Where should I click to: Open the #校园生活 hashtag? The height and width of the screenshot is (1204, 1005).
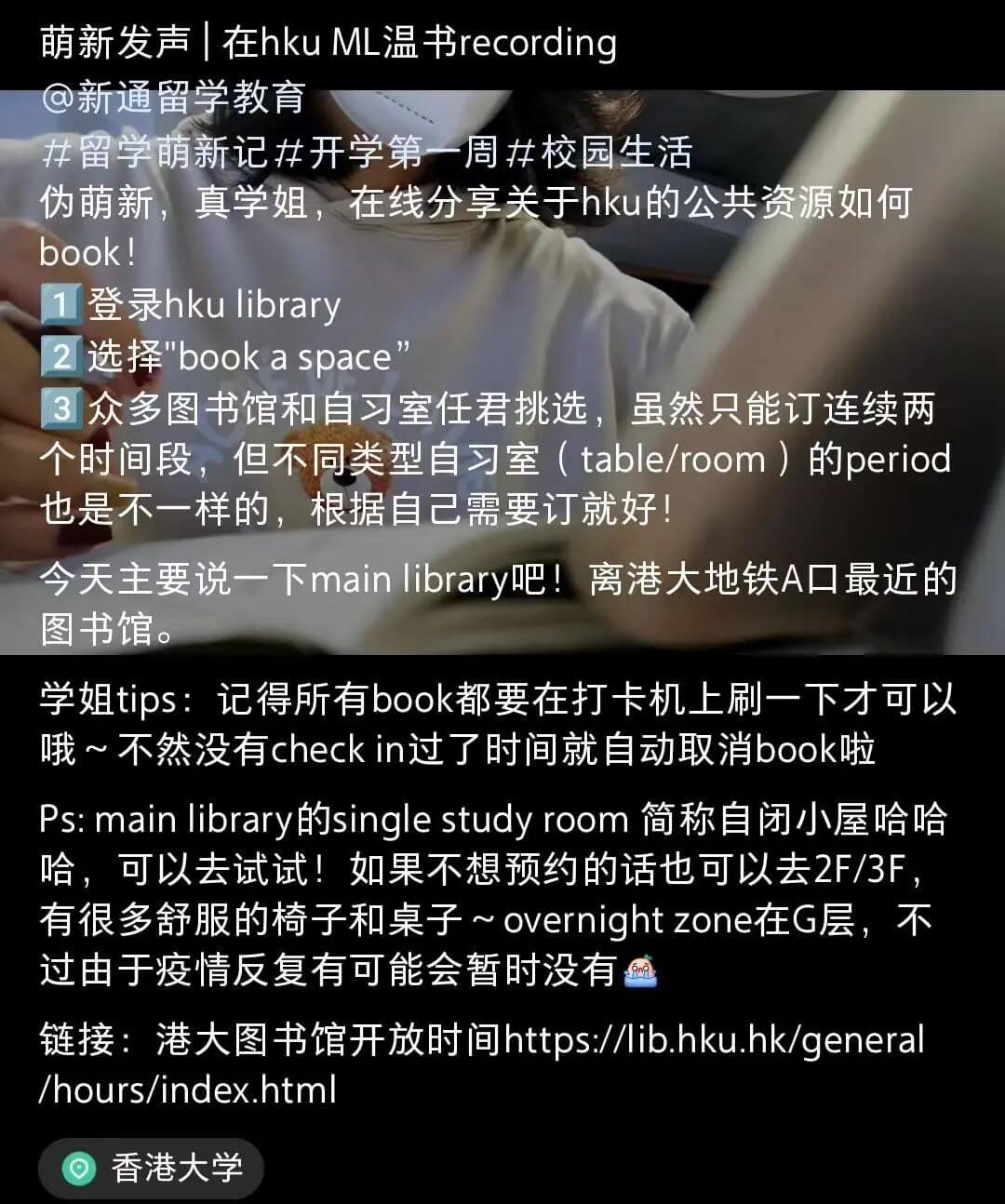(x=598, y=152)
